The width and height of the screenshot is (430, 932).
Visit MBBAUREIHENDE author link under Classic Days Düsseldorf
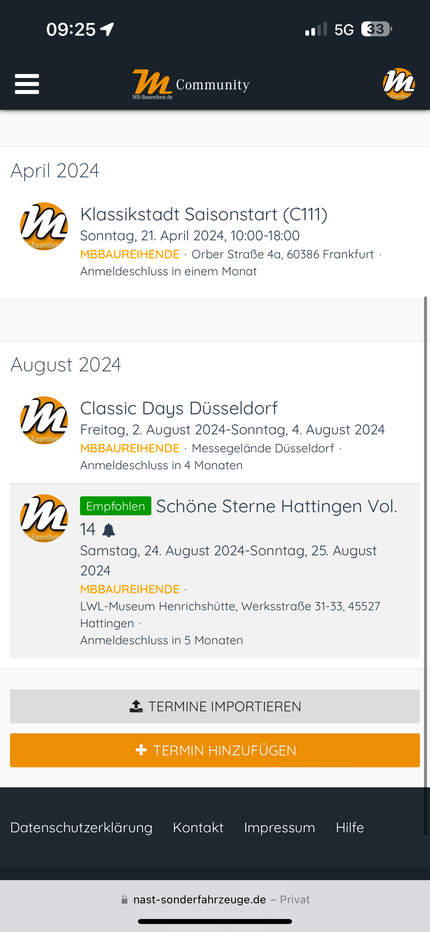(x=130, y=448)
